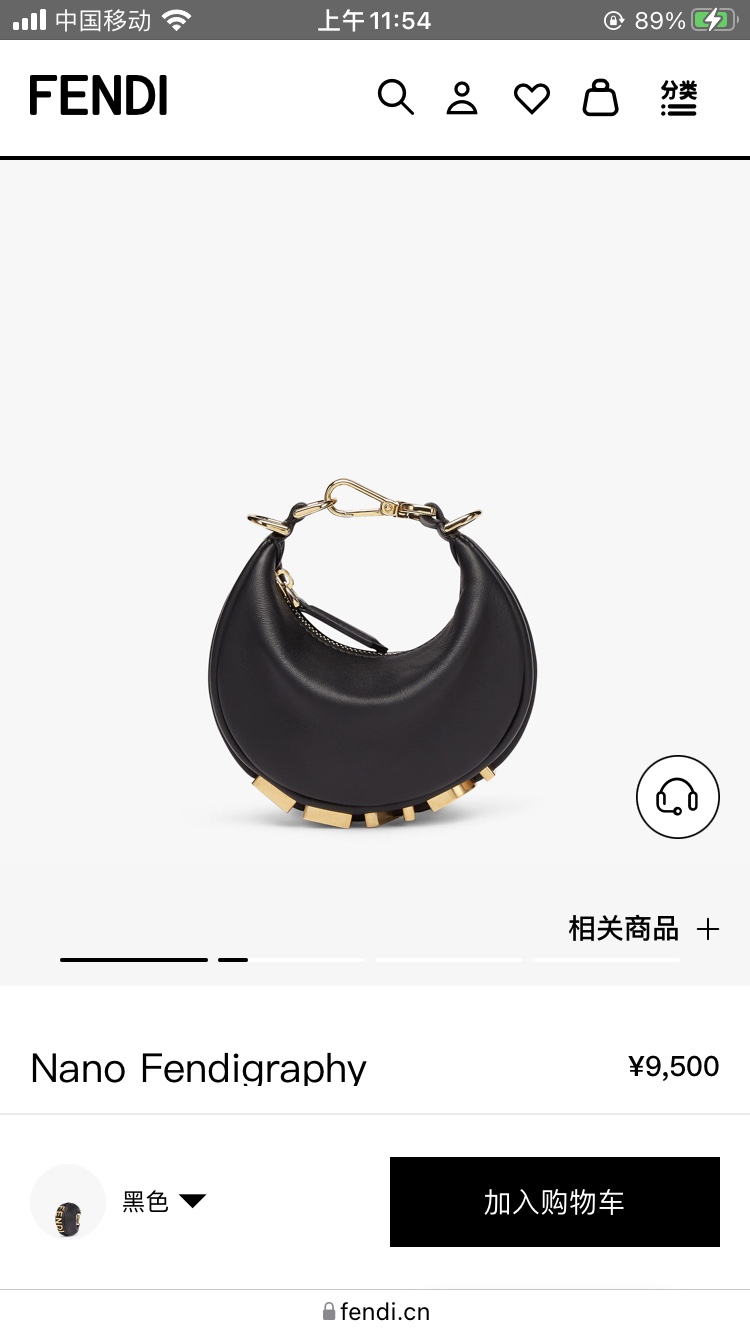This screenshot has width=750, height=1334.
Task: Open the 黑色 color dropdown
Action: 163,1201
